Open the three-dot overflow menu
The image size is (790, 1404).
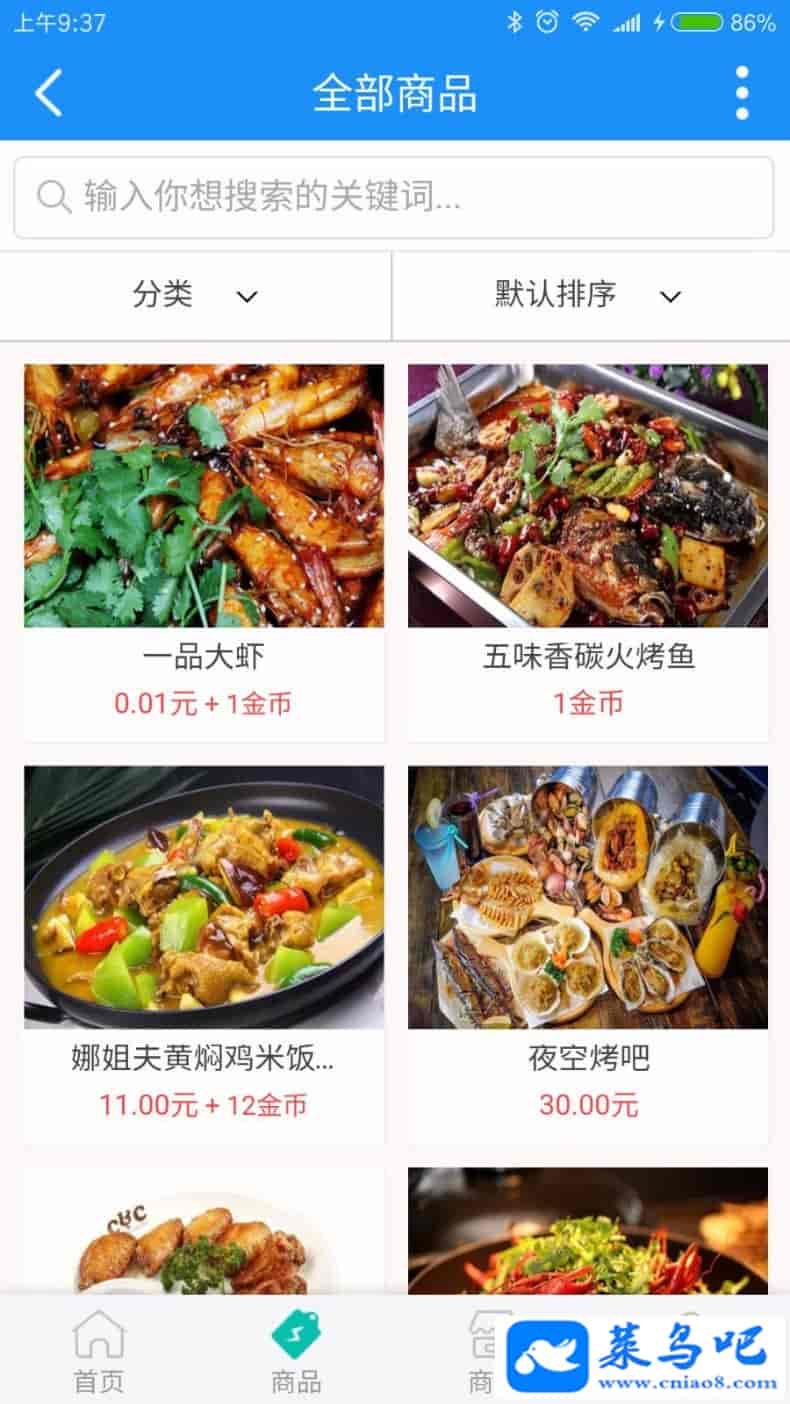pos(741,93)
